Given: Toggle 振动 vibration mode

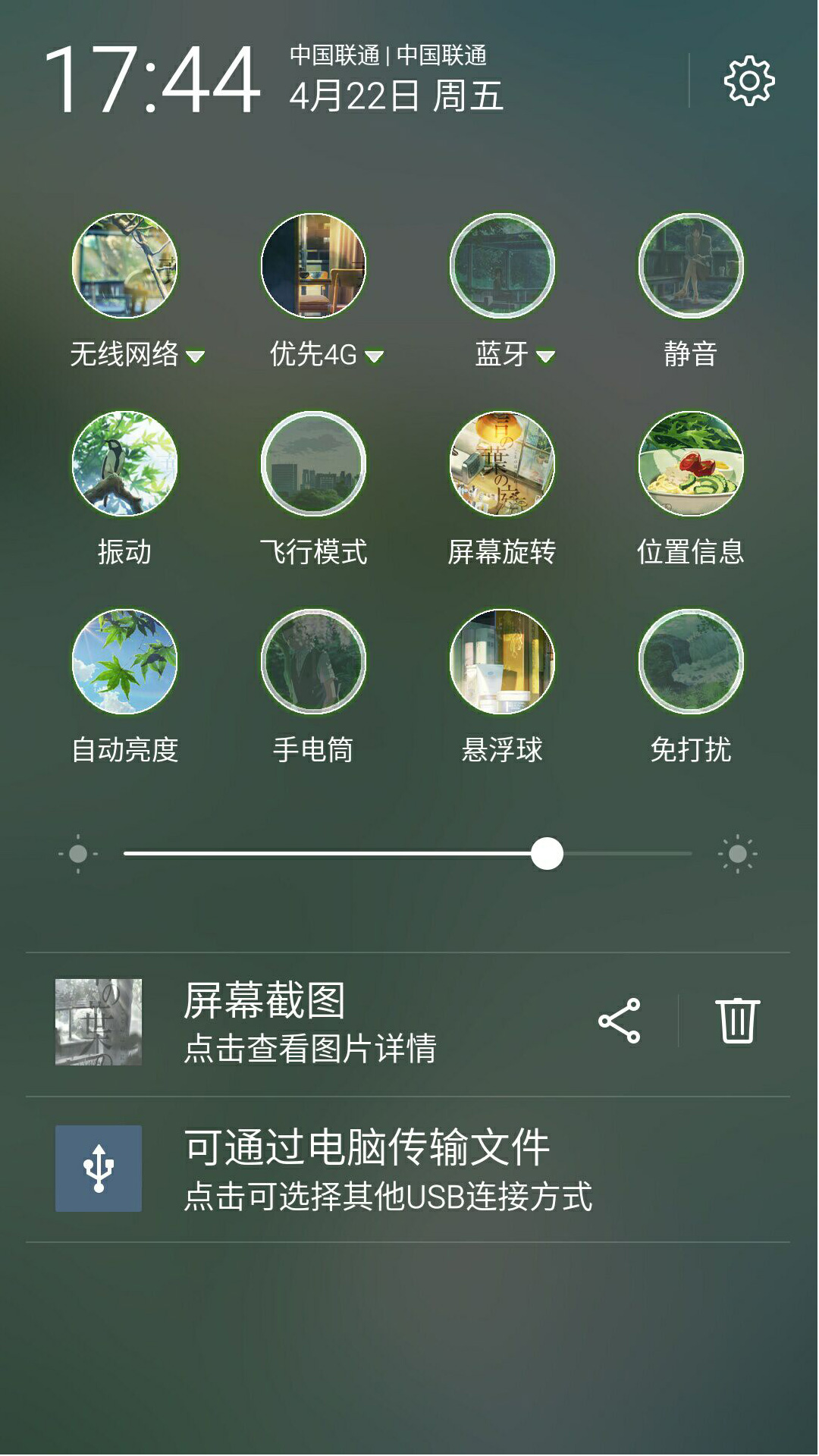Looking at the screenshot, I should click(x=125, y=464).
